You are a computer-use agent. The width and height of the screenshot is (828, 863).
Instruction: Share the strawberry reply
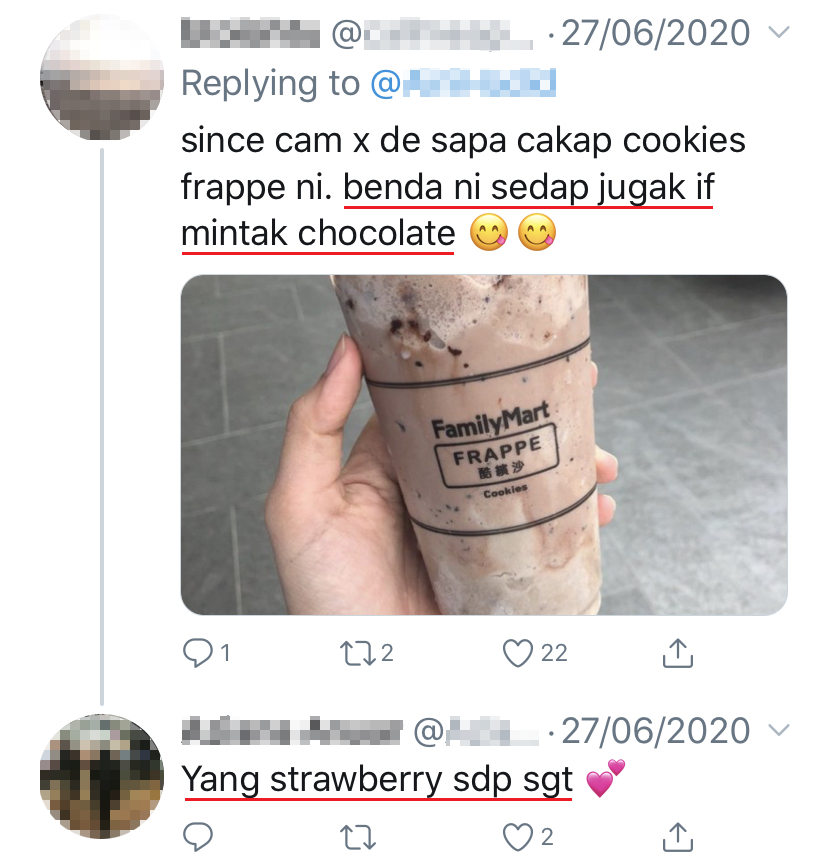[x=678, y=834]
